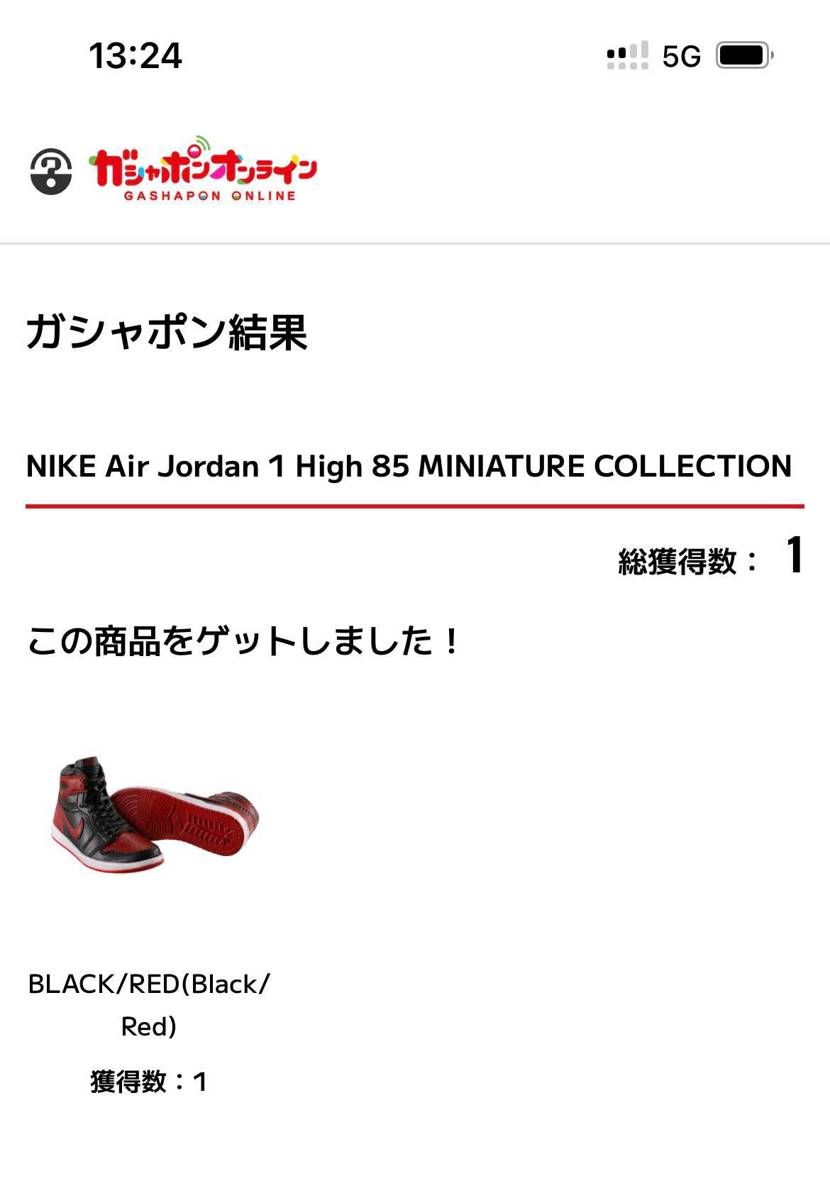Click the NIKE Air Jordan collection title

[x=408, y=466]
